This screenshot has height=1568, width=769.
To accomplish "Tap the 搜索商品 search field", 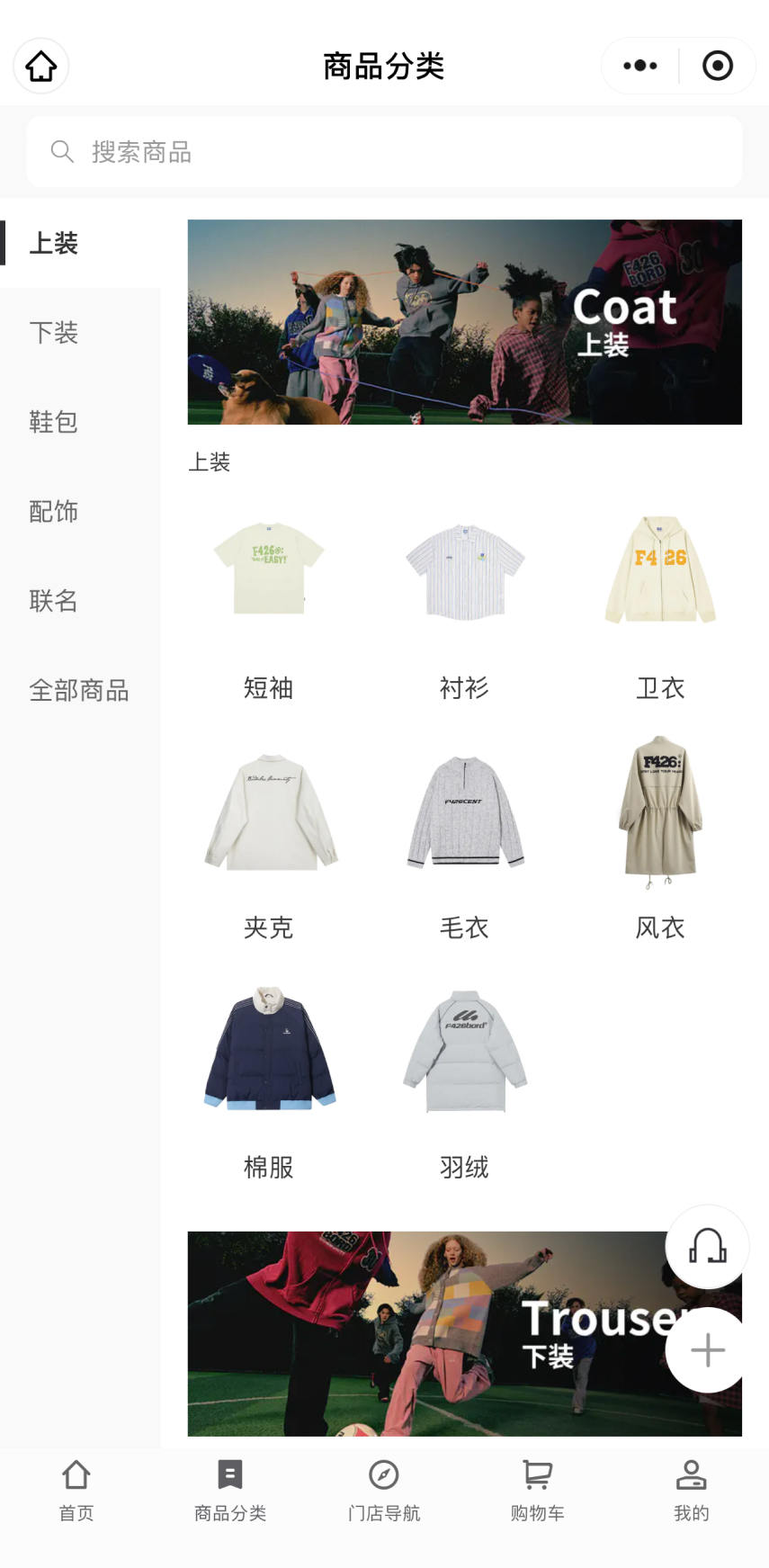I will pyautogui.click(x=384, y=152).
